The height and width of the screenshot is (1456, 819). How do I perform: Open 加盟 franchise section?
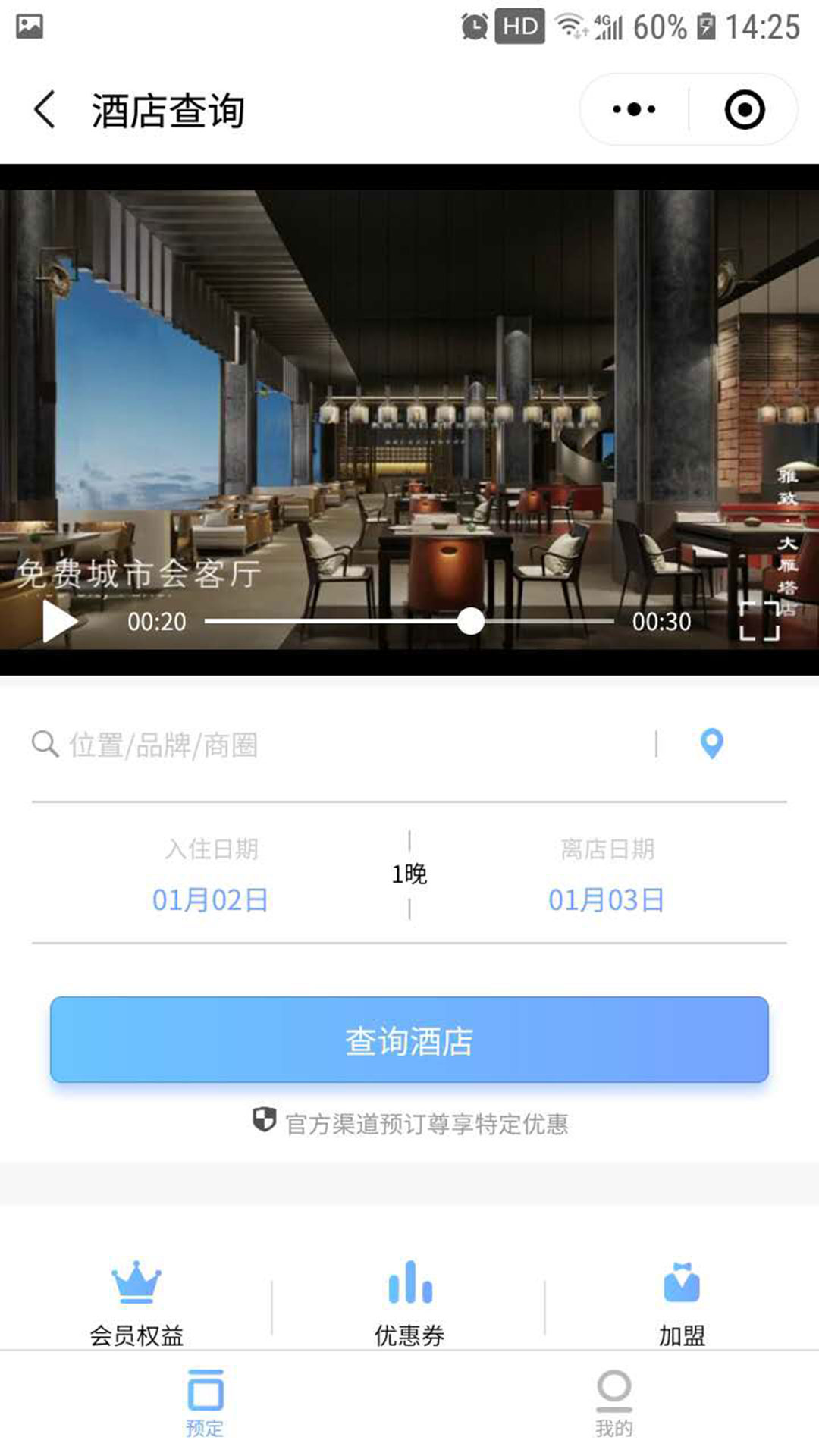click(682, 1303)
